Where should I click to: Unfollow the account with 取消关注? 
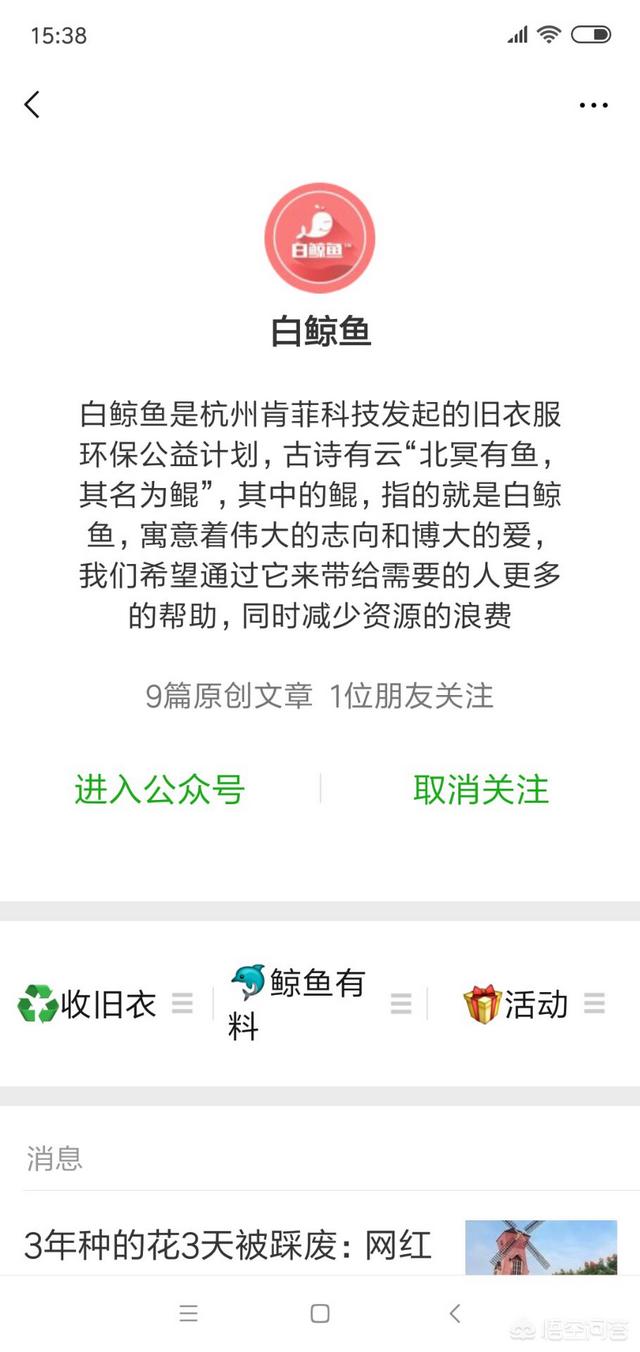tap(481, 789)
